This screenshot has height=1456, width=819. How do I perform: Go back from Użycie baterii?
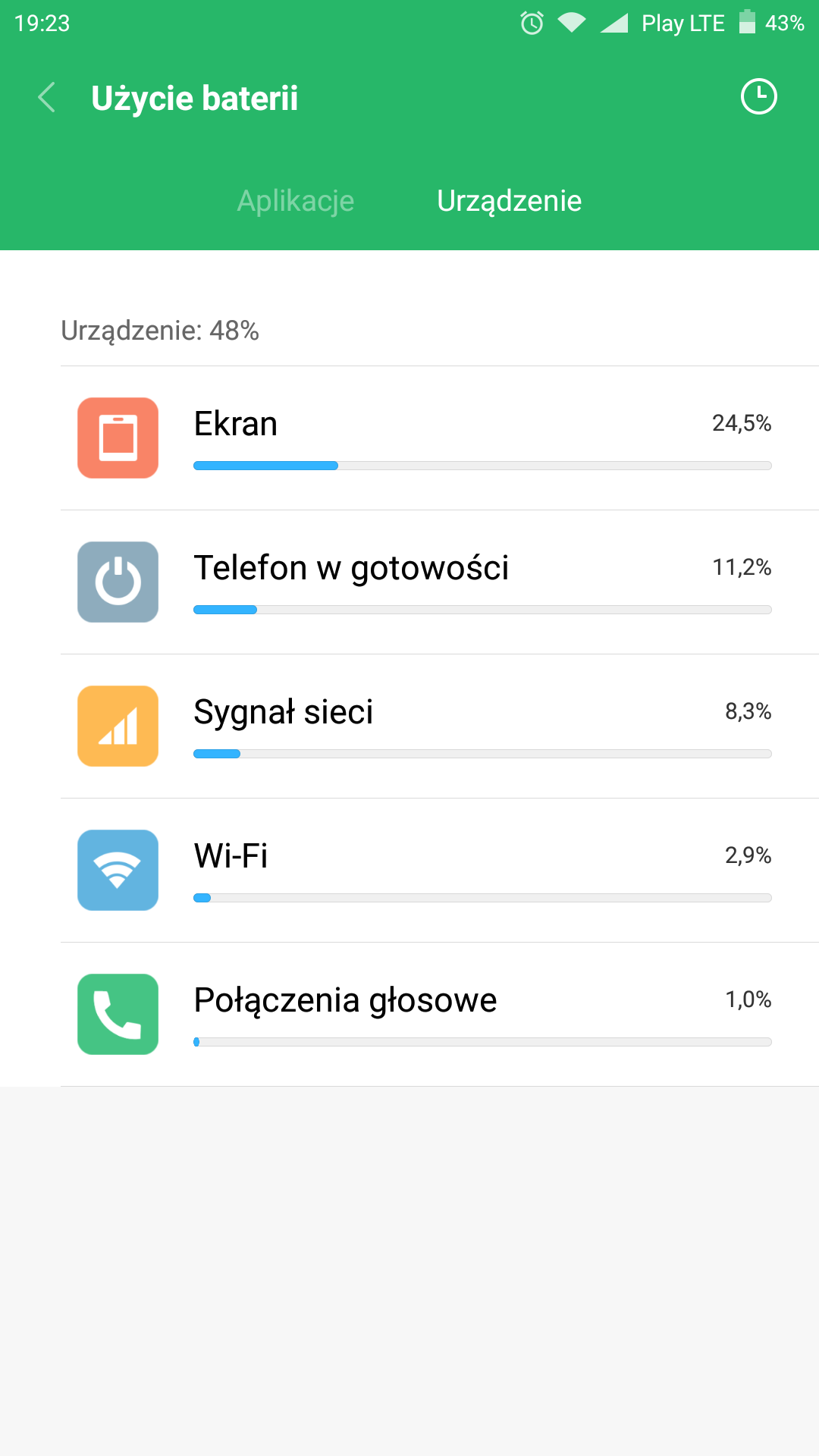[47, 98]
